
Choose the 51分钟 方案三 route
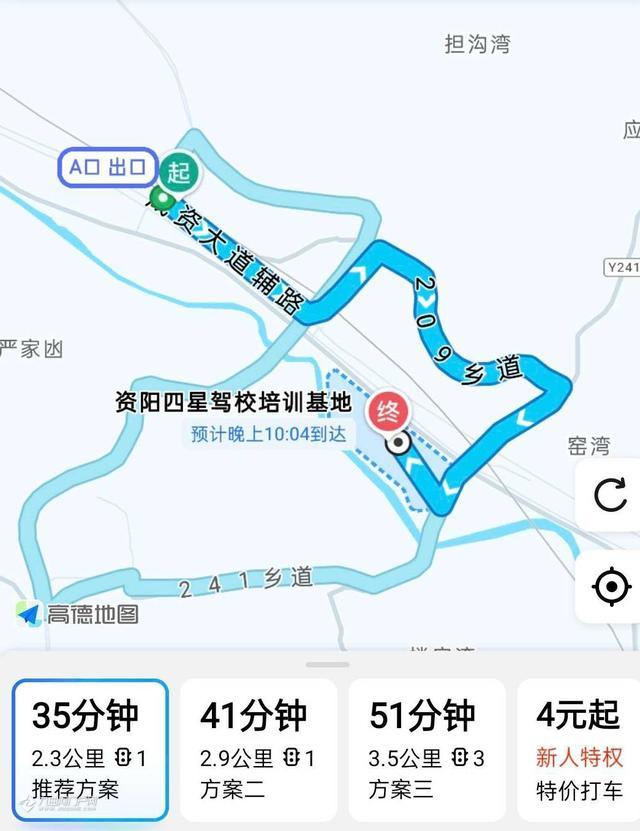point(427,750)
